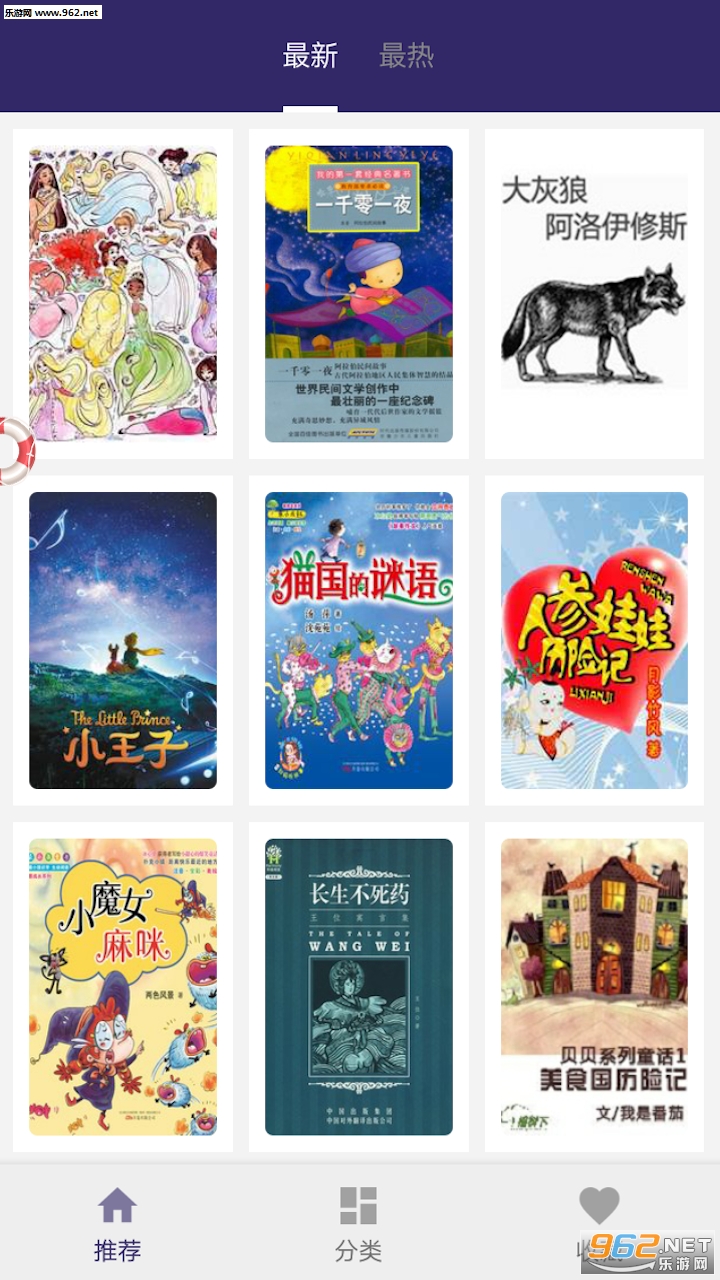Open the book 人参娃娃历险记
The image size is (720, 1280).
594,640
